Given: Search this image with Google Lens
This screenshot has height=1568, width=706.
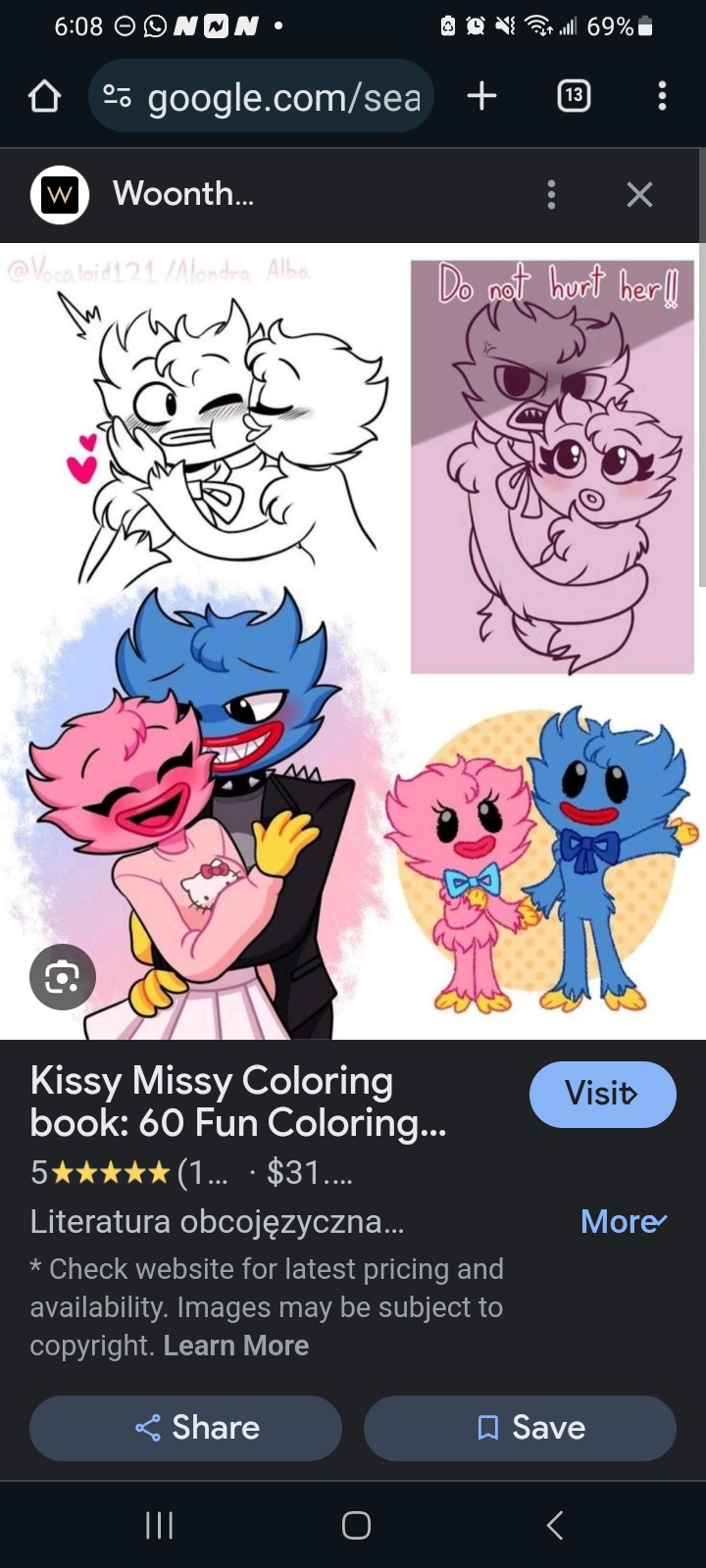Looking at the screenshot, I should pyautogui.click(x=63, y=977).
